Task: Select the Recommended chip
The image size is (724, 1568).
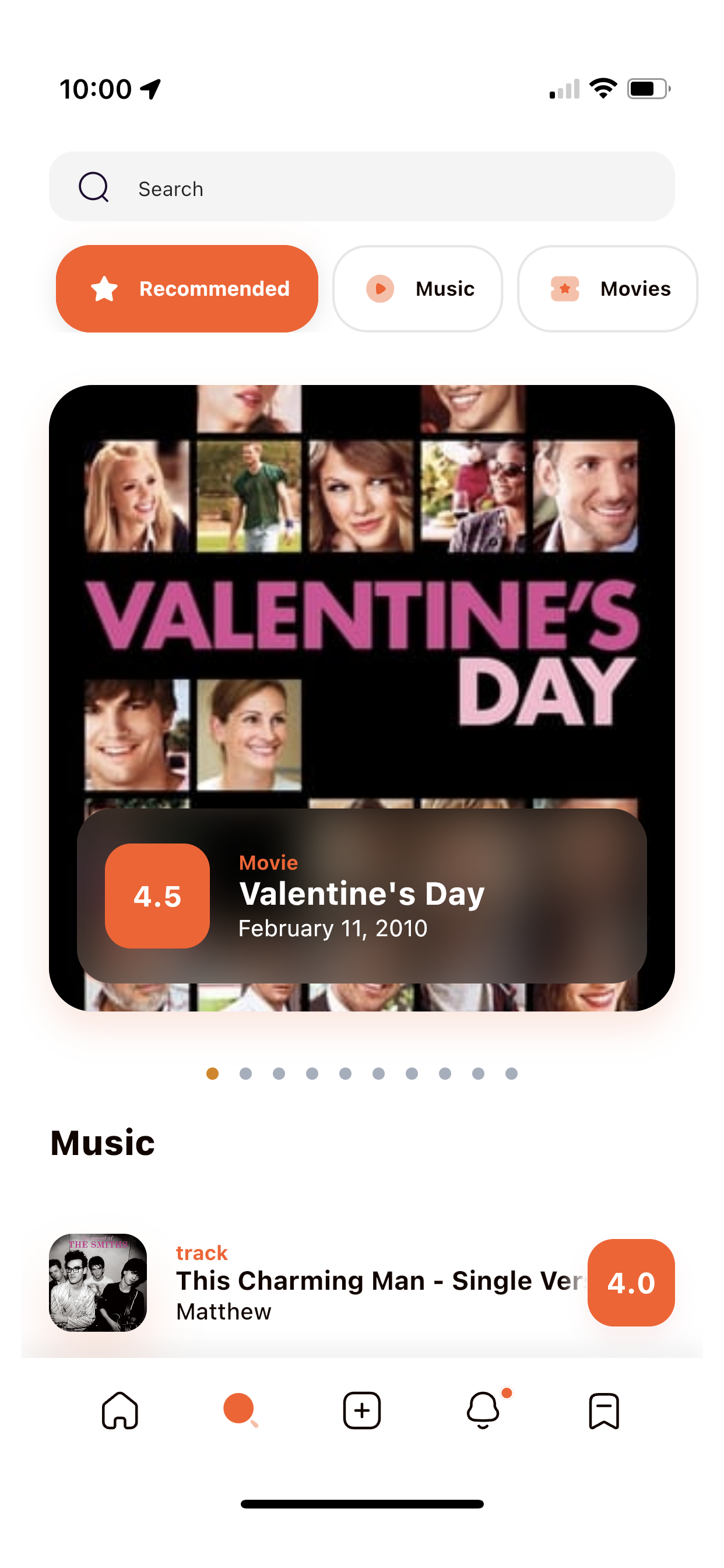Action: tap(187, 289)
